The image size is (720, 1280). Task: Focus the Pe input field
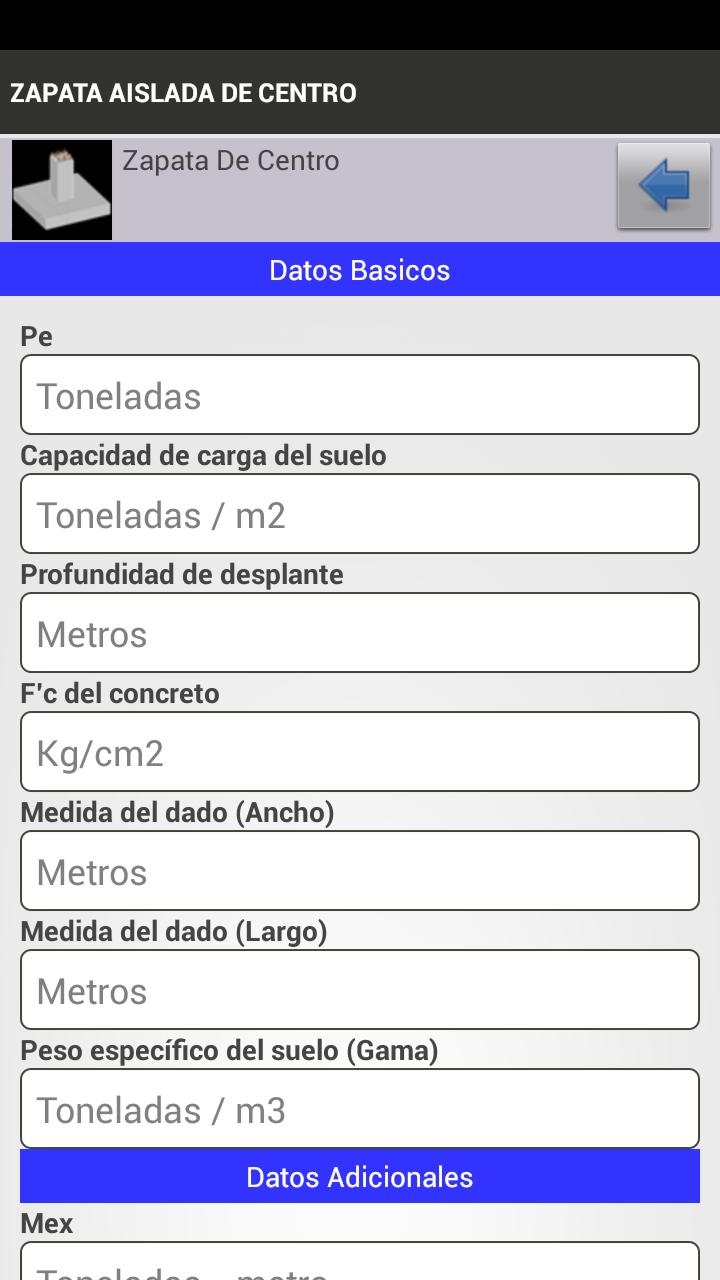(x=360, y=395)
